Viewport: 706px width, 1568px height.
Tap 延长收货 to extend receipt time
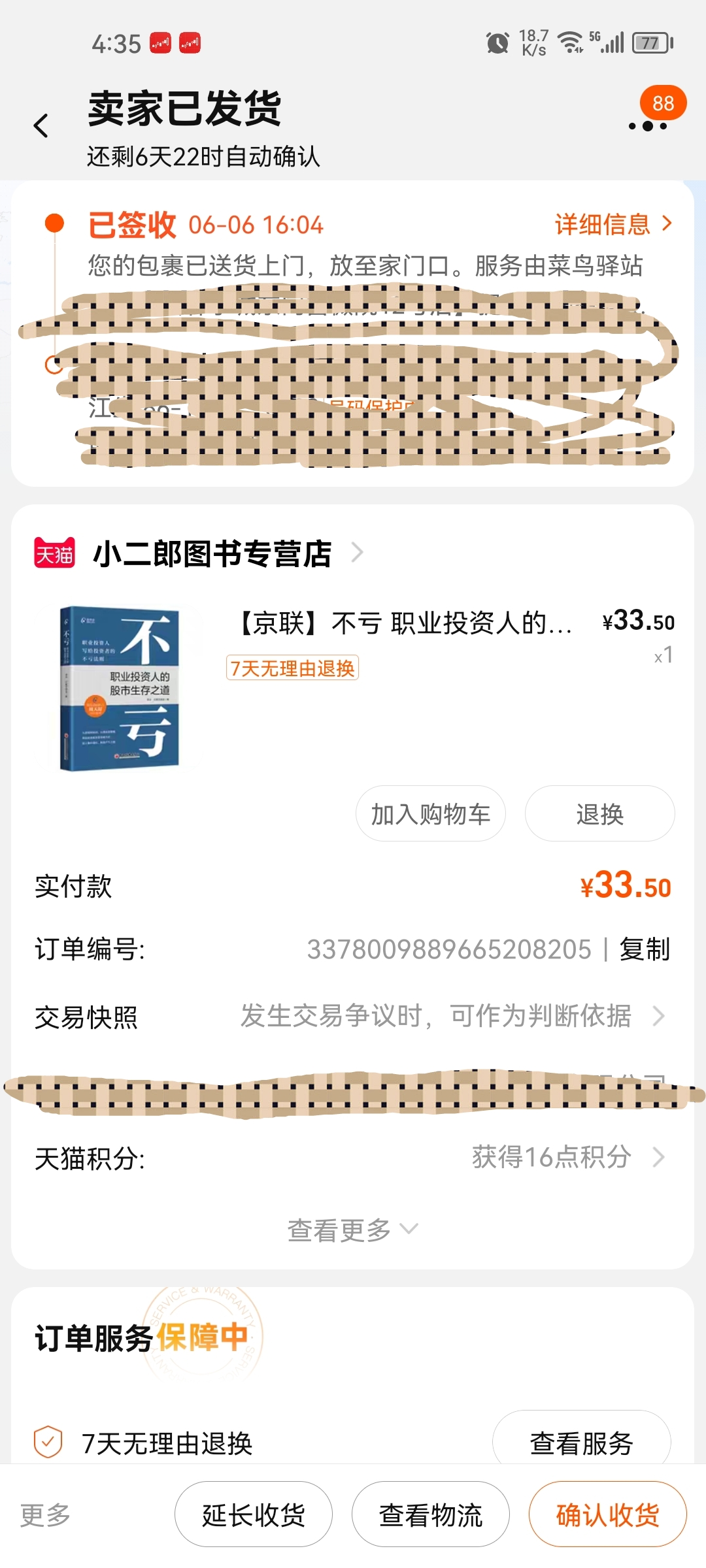click(x=254, y=1514)
